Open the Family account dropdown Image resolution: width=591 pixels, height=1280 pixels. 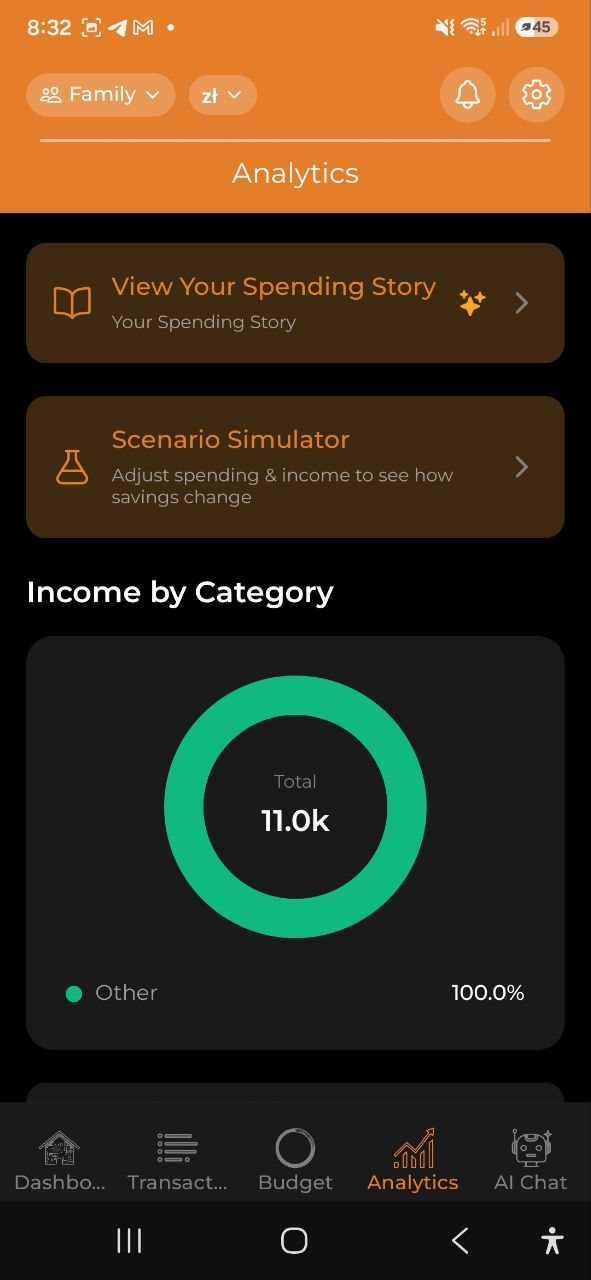pos(100,95)
